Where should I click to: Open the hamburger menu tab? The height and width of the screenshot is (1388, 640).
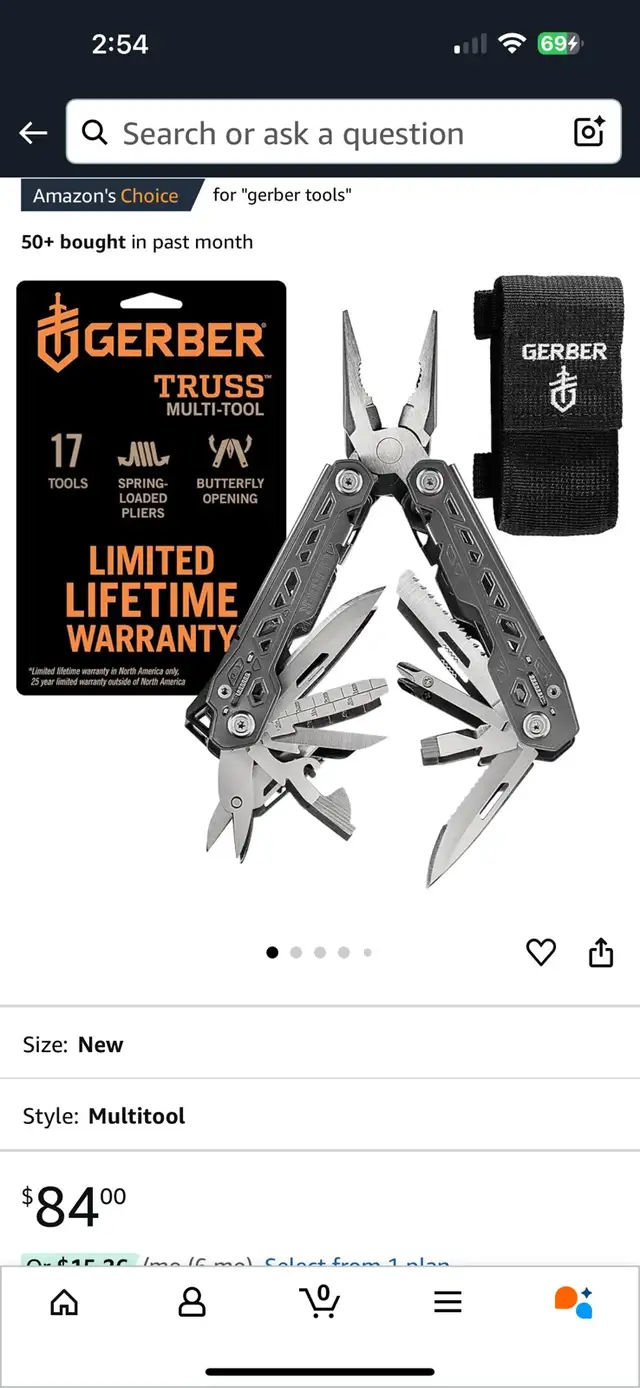point(448,1301)
